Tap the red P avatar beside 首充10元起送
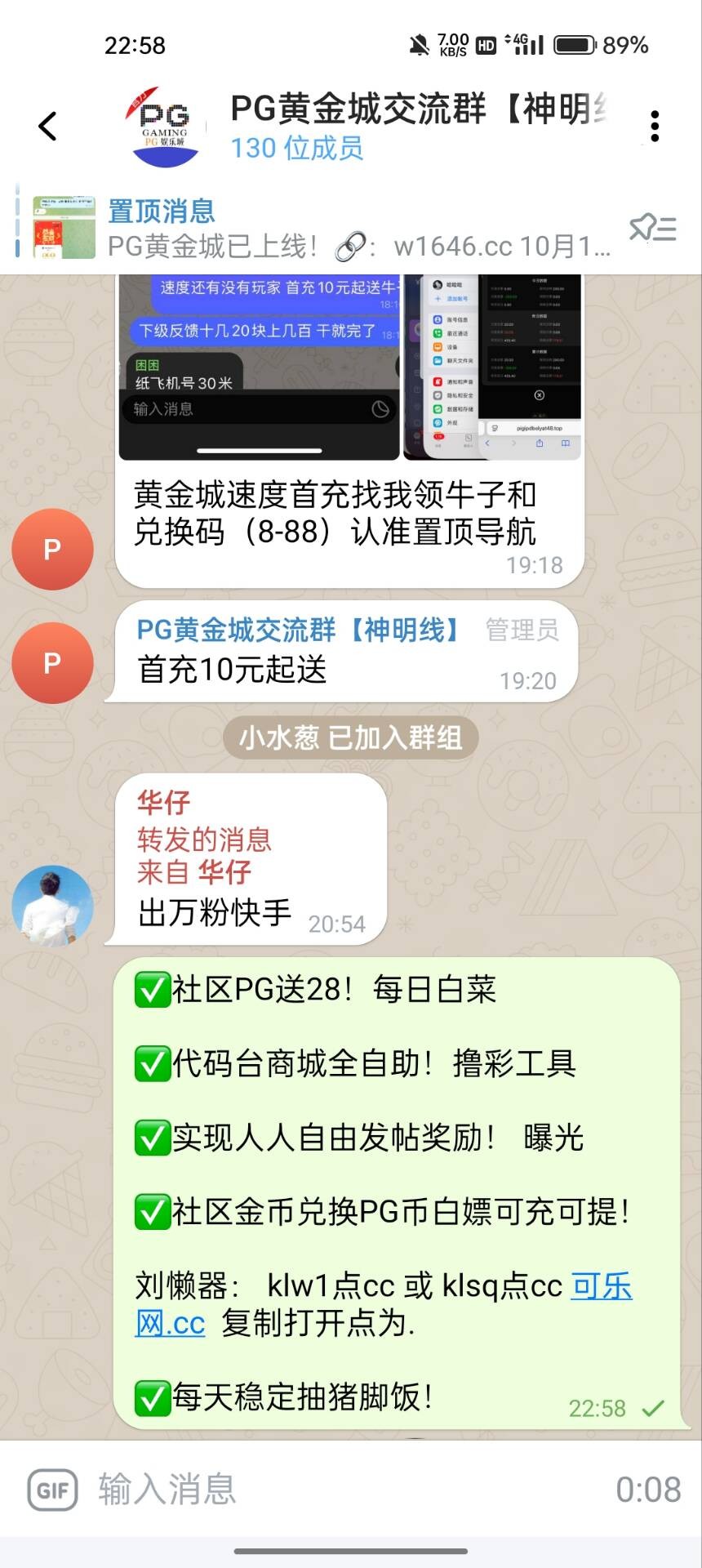 [x=52, y=662]
